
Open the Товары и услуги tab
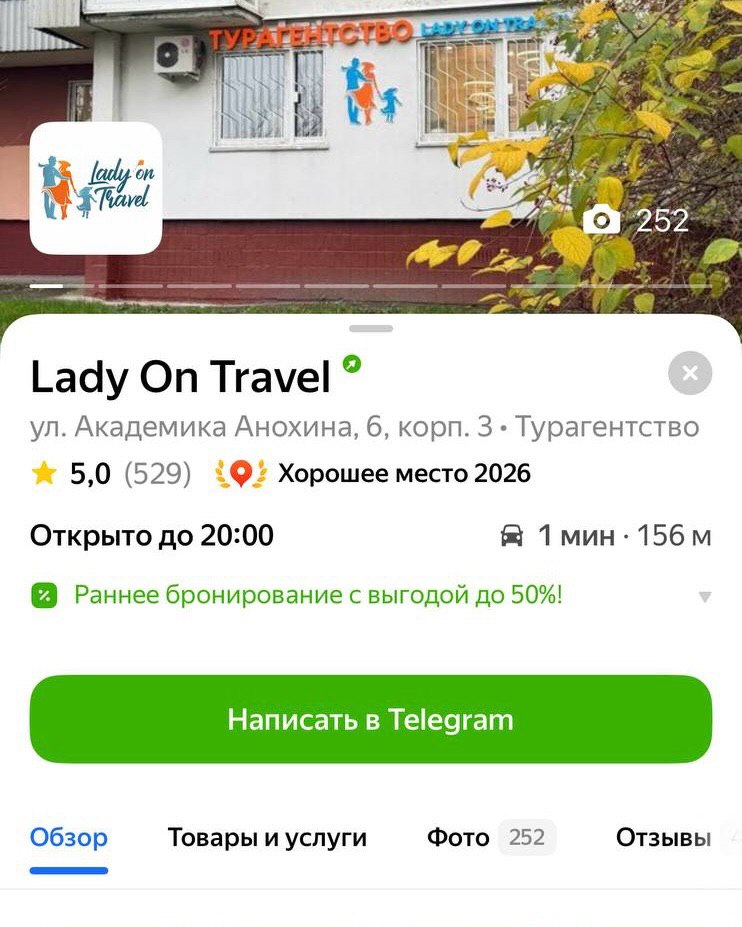coord(267,837)
